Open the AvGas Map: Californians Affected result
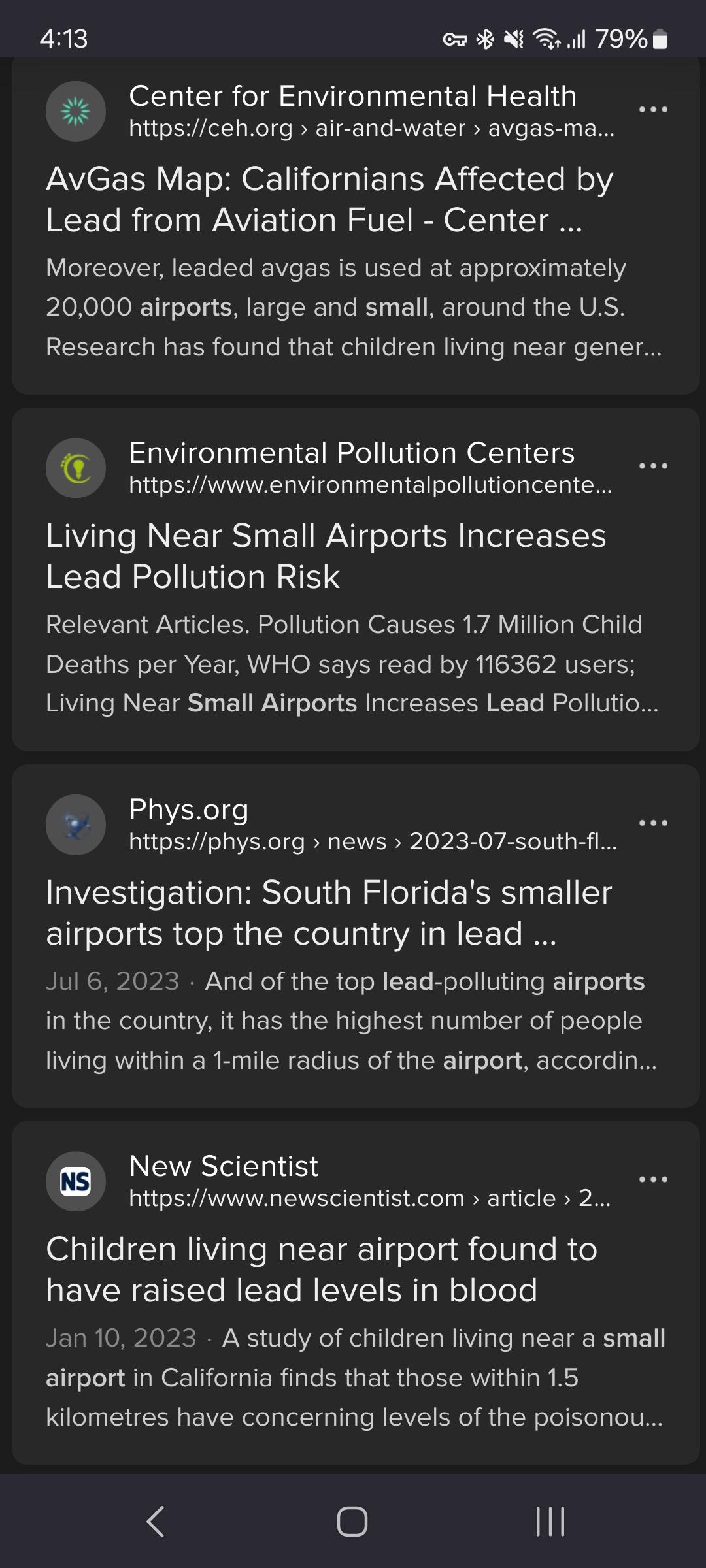706x1568 pixels. (329, 199)
